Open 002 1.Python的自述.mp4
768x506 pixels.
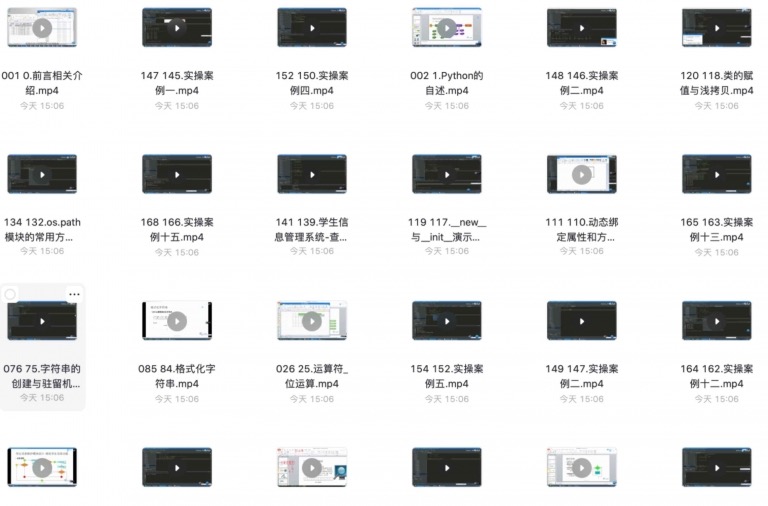coord(447,28)
